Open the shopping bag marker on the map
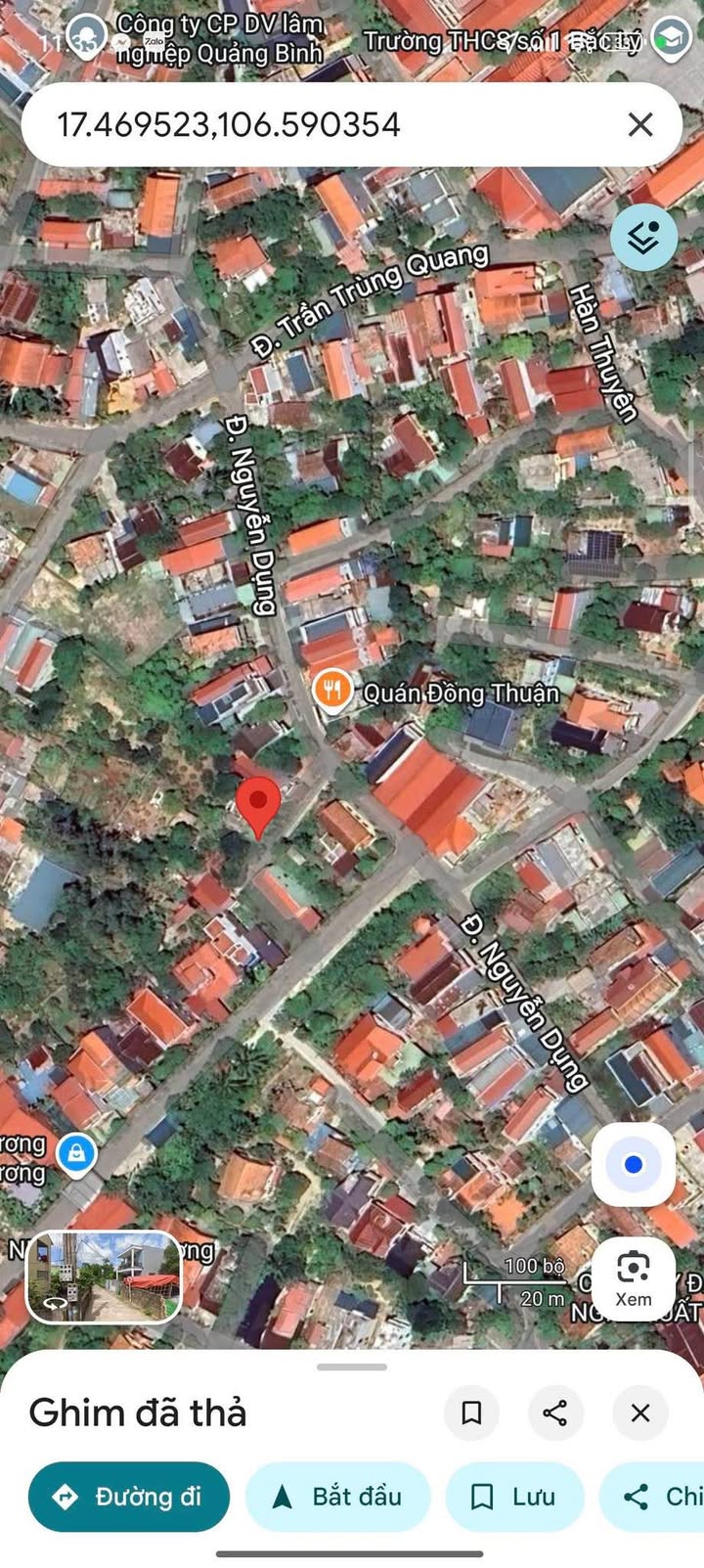The image size is (704, 1568). (76, 1154)
